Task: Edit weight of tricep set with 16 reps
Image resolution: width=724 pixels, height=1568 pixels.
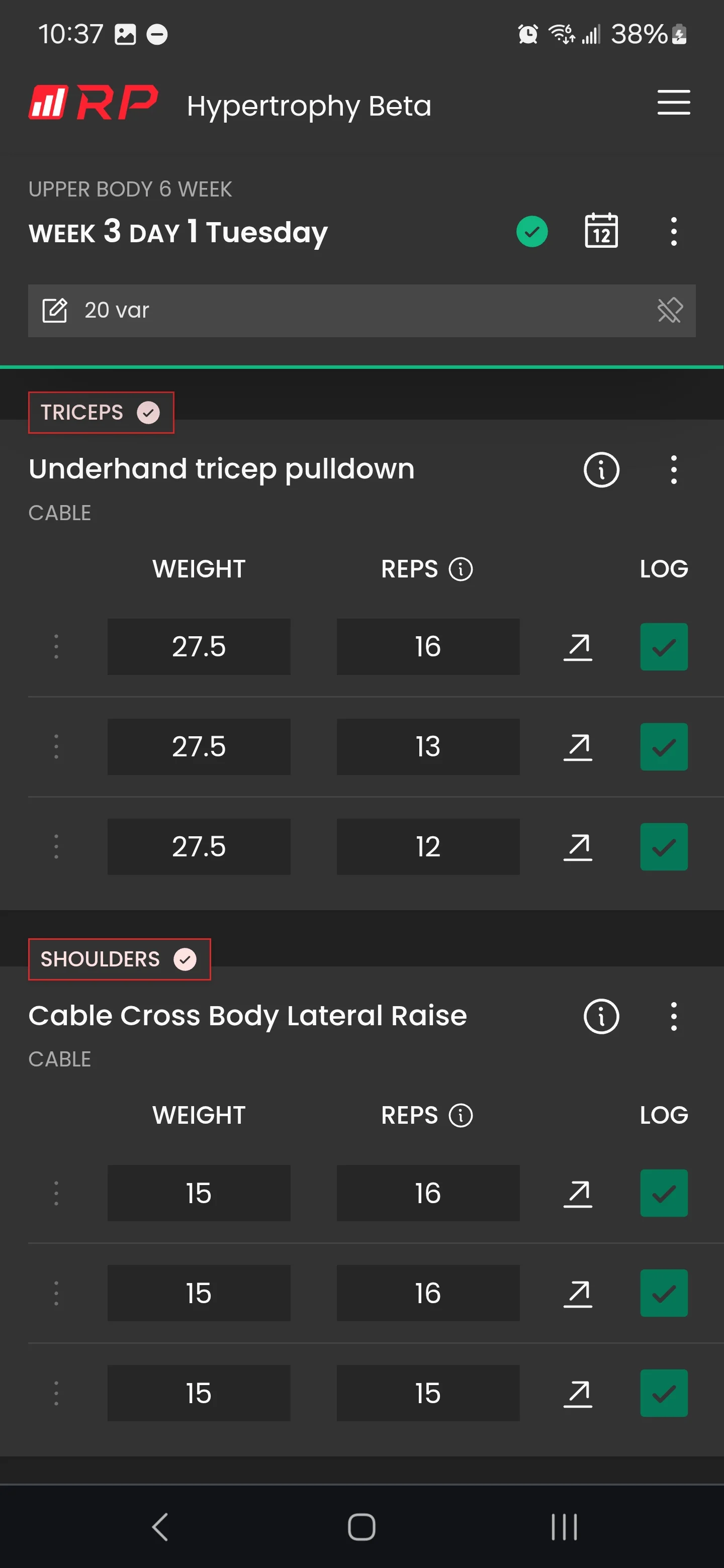Action: pos(199,646)
